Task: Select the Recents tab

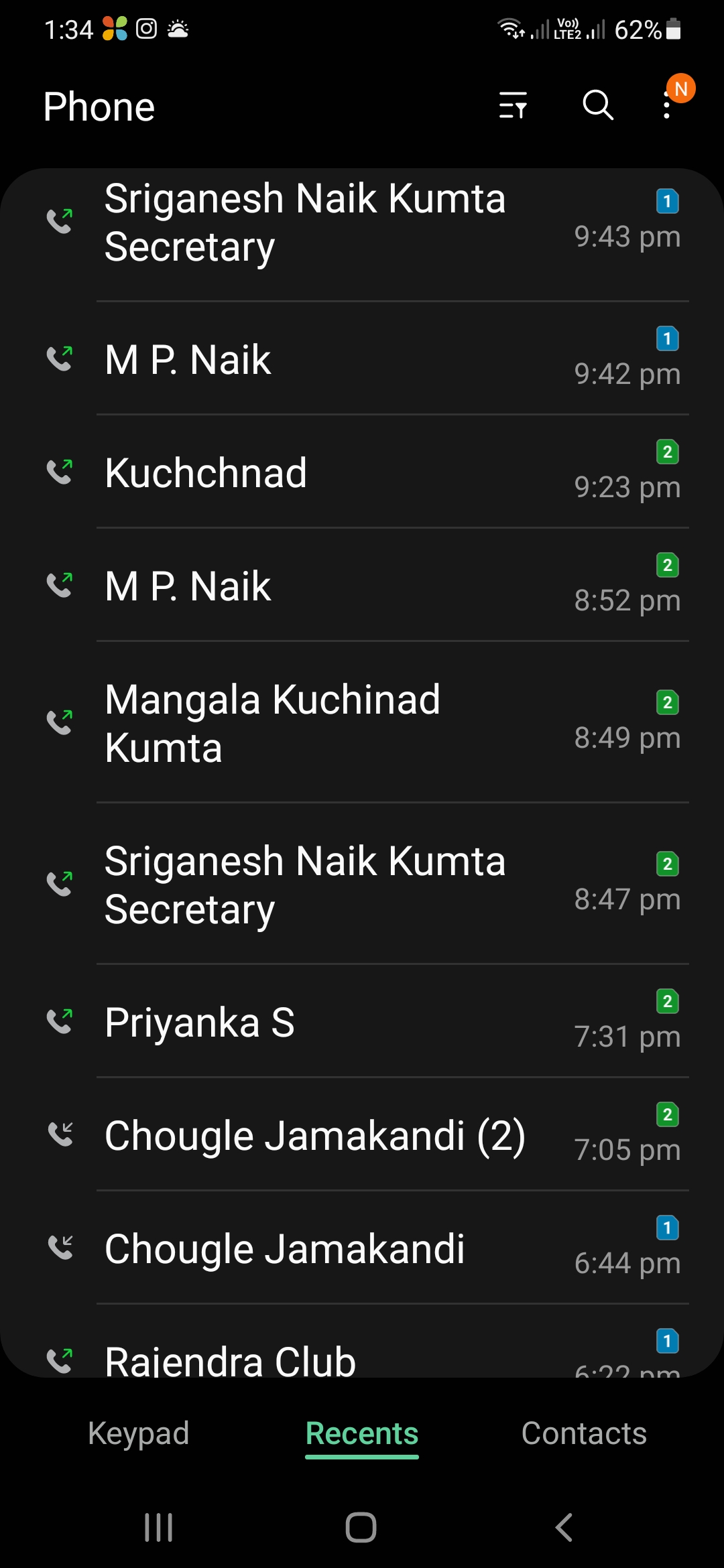Action: 362,1434
